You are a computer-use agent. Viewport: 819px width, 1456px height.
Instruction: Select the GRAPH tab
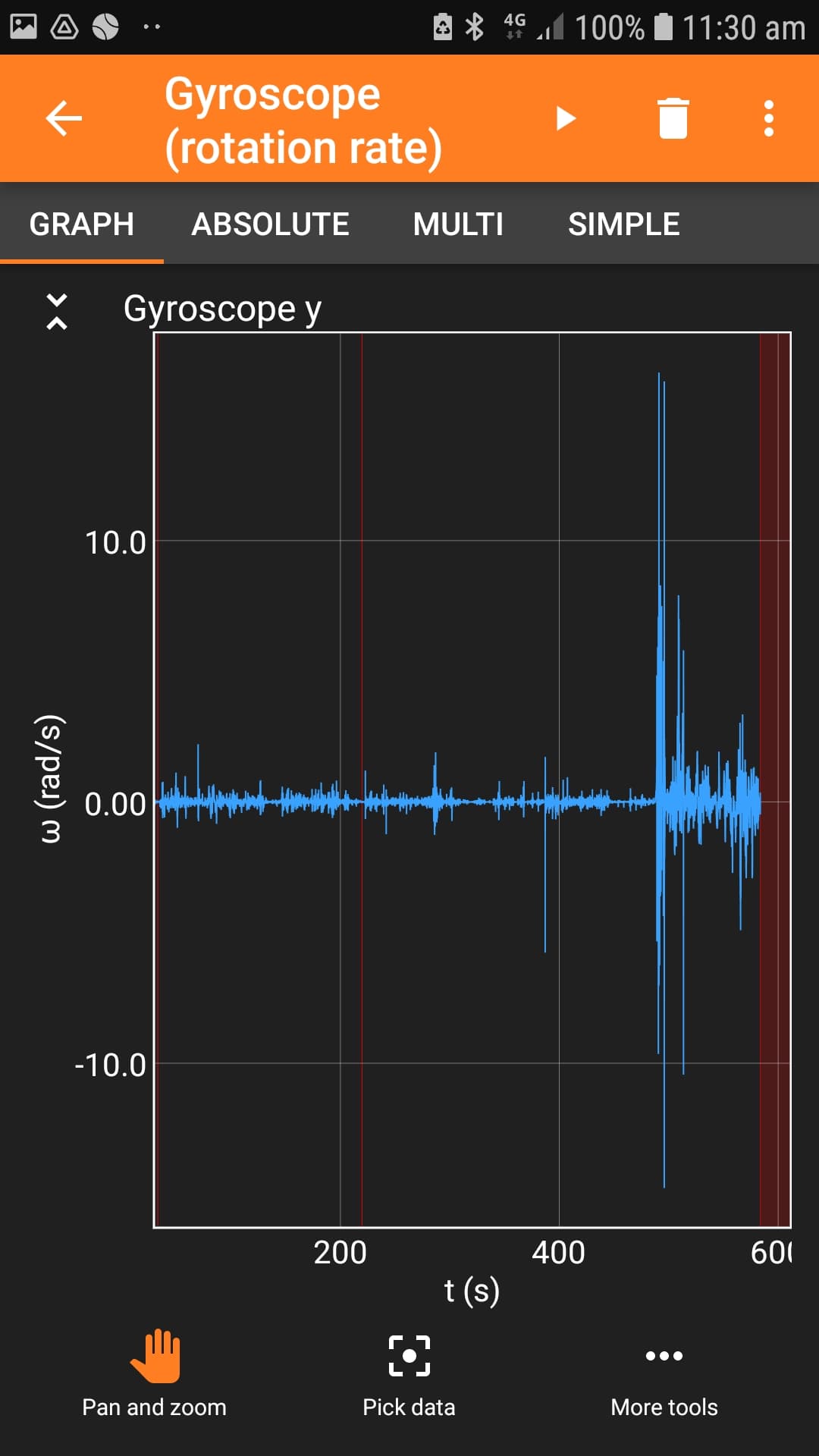tap(81, 224)
